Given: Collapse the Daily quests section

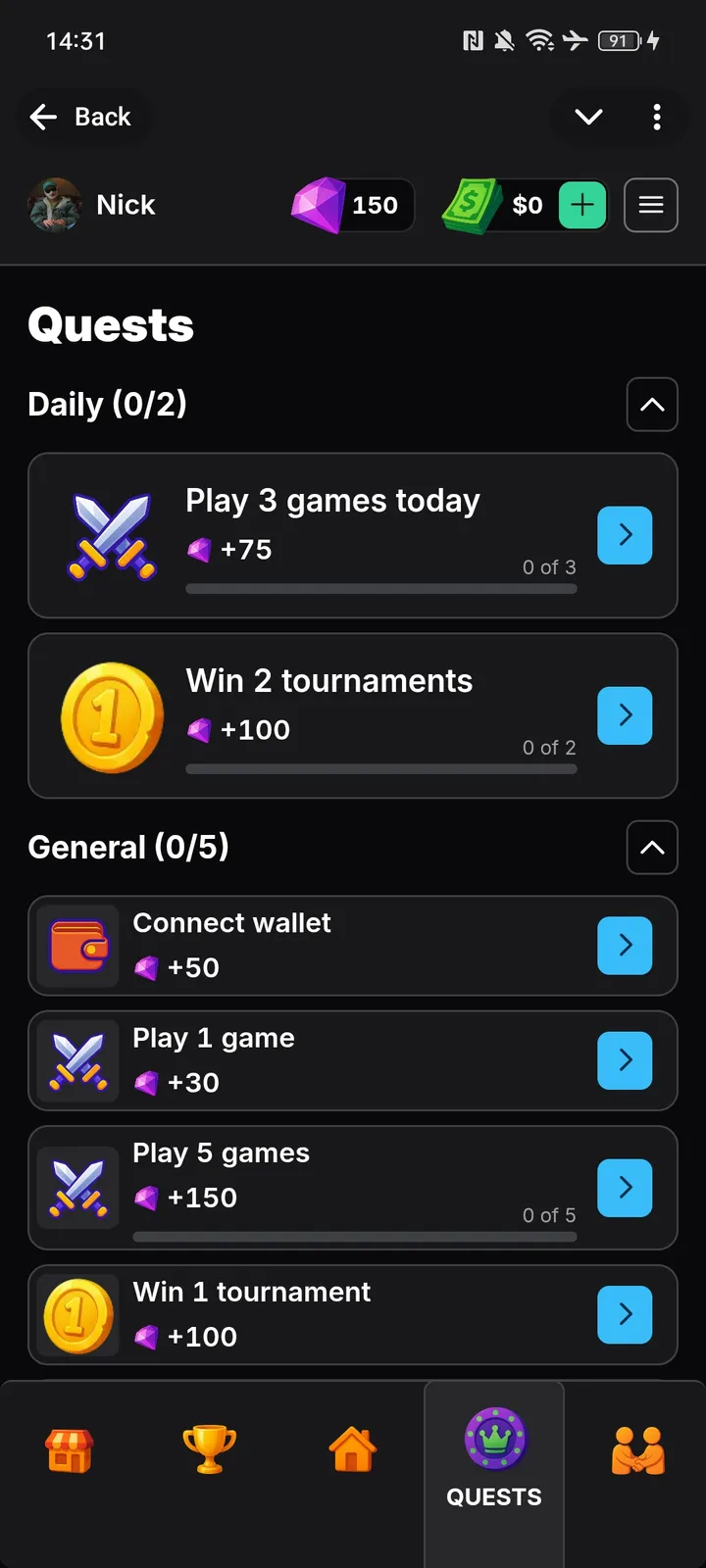Looking at the screenshot, I should 652,404.
